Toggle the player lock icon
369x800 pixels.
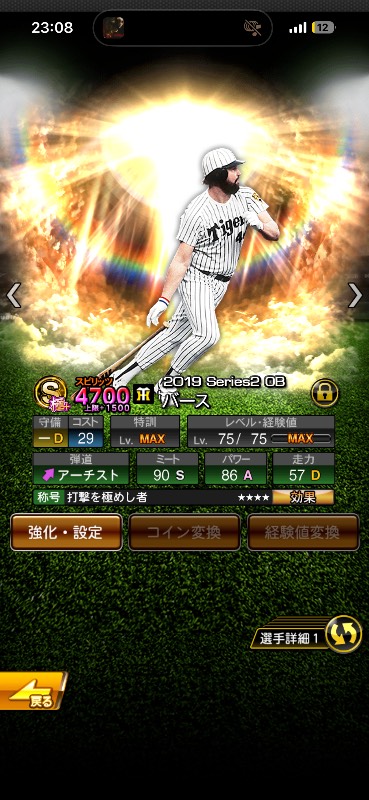point(325,393)
